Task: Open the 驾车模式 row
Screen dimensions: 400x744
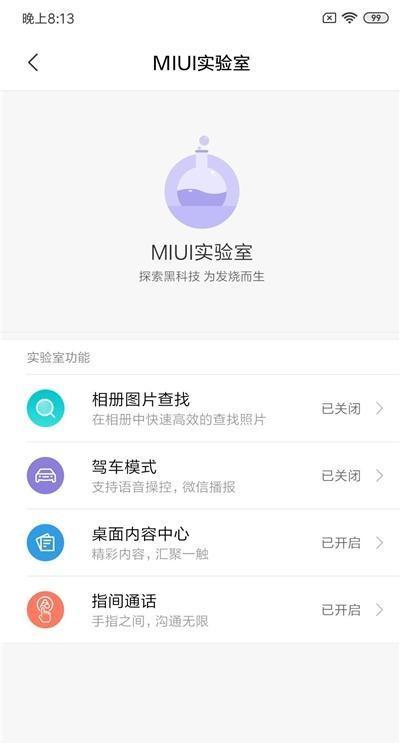Action: point(200,475)
